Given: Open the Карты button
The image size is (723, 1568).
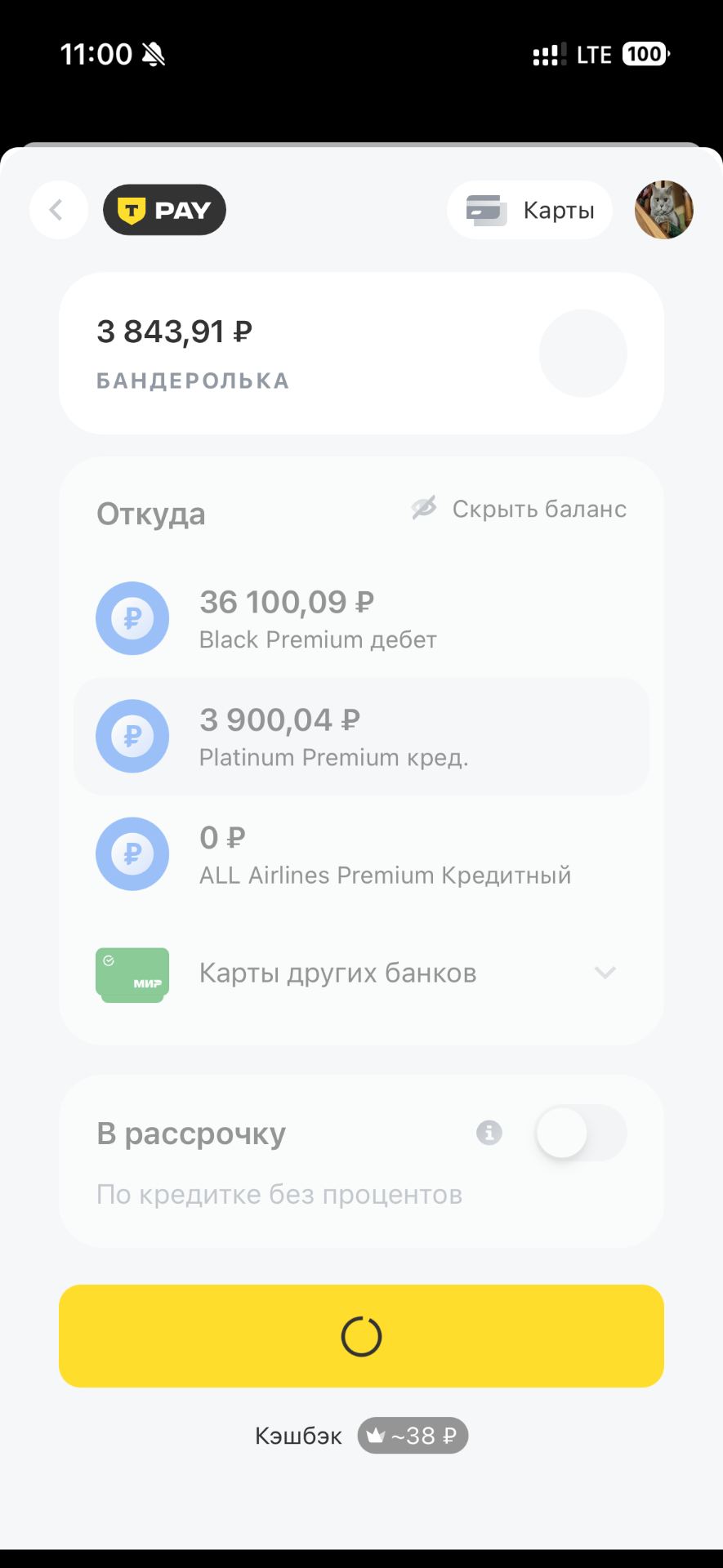Looking at the screenshot, I should (x=529, y=211).
